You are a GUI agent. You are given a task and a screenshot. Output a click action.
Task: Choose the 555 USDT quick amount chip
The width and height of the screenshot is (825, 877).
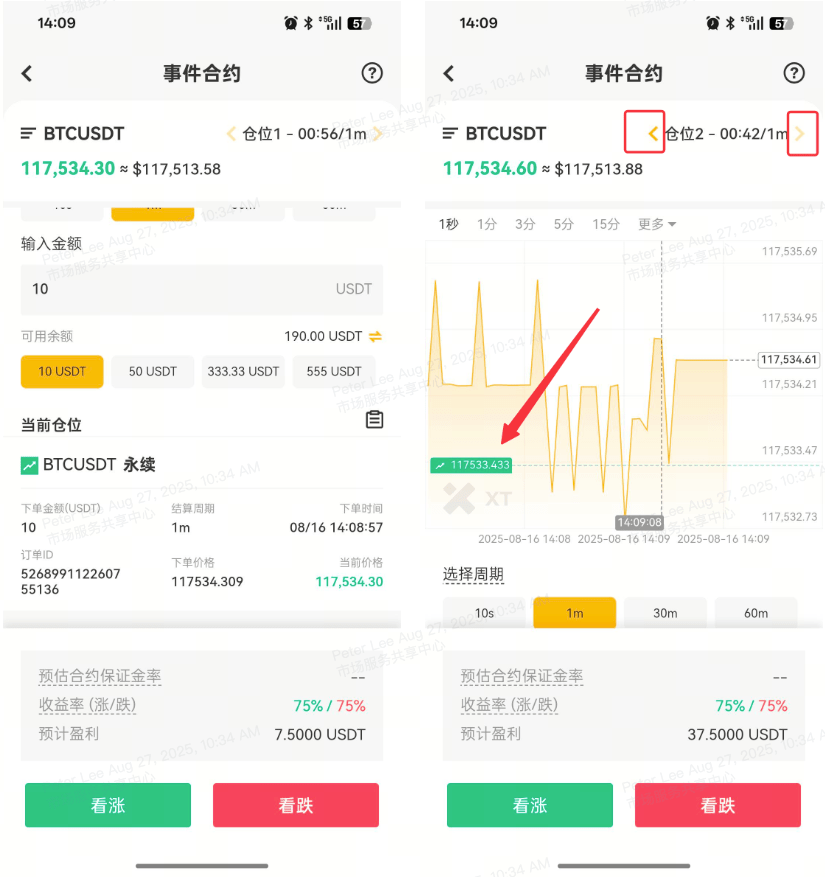pyautogui.click(x=333, y=371)
